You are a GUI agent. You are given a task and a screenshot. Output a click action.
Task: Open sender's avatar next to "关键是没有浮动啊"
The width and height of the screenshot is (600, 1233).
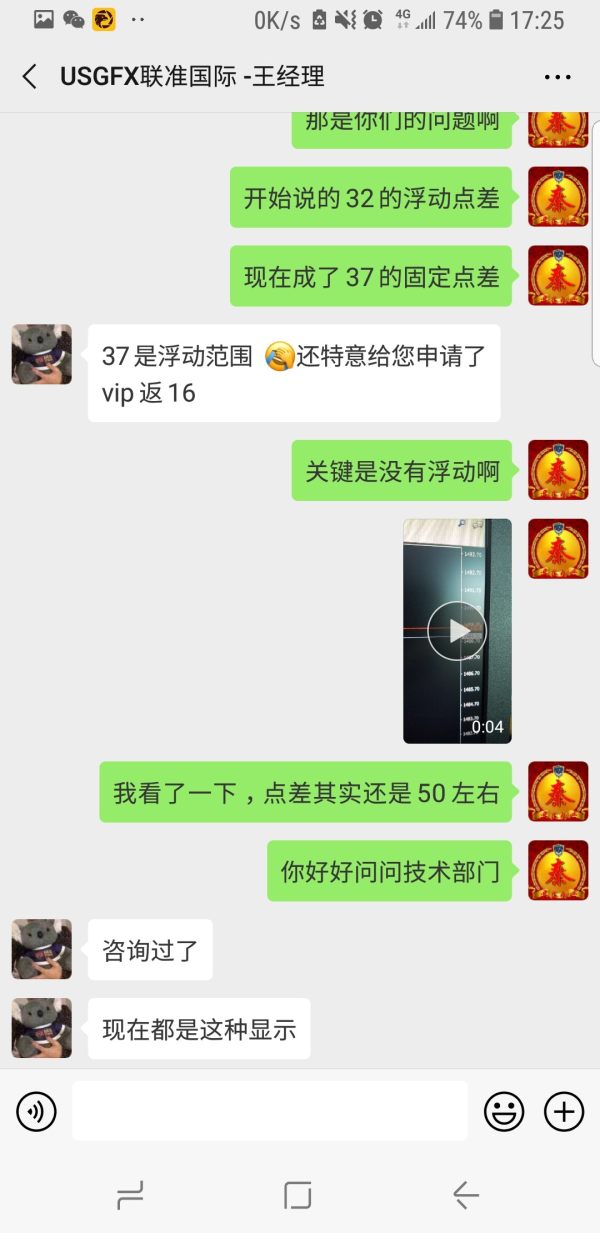(x=557, y=470)
